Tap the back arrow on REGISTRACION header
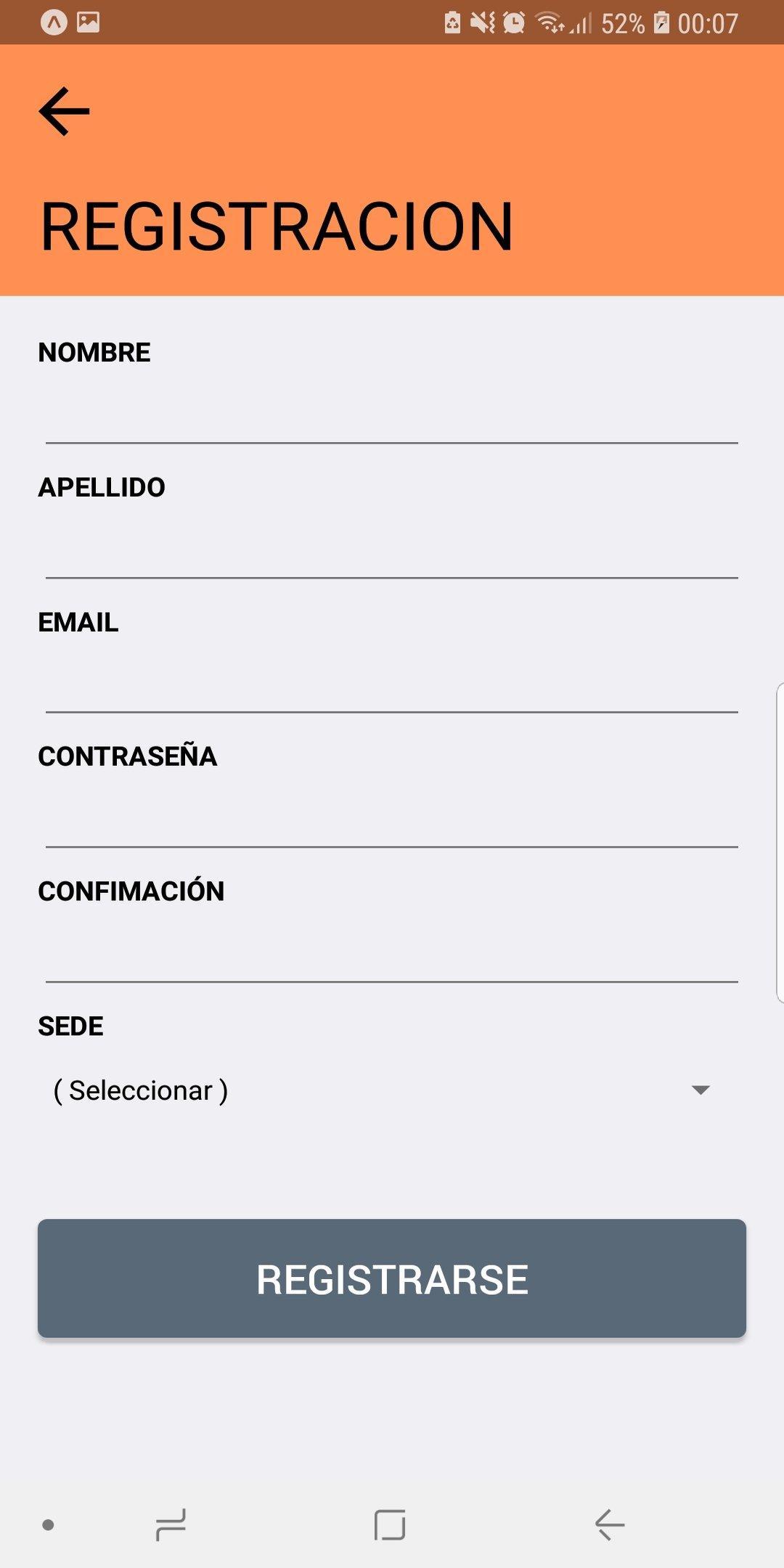 click(65, 110)
